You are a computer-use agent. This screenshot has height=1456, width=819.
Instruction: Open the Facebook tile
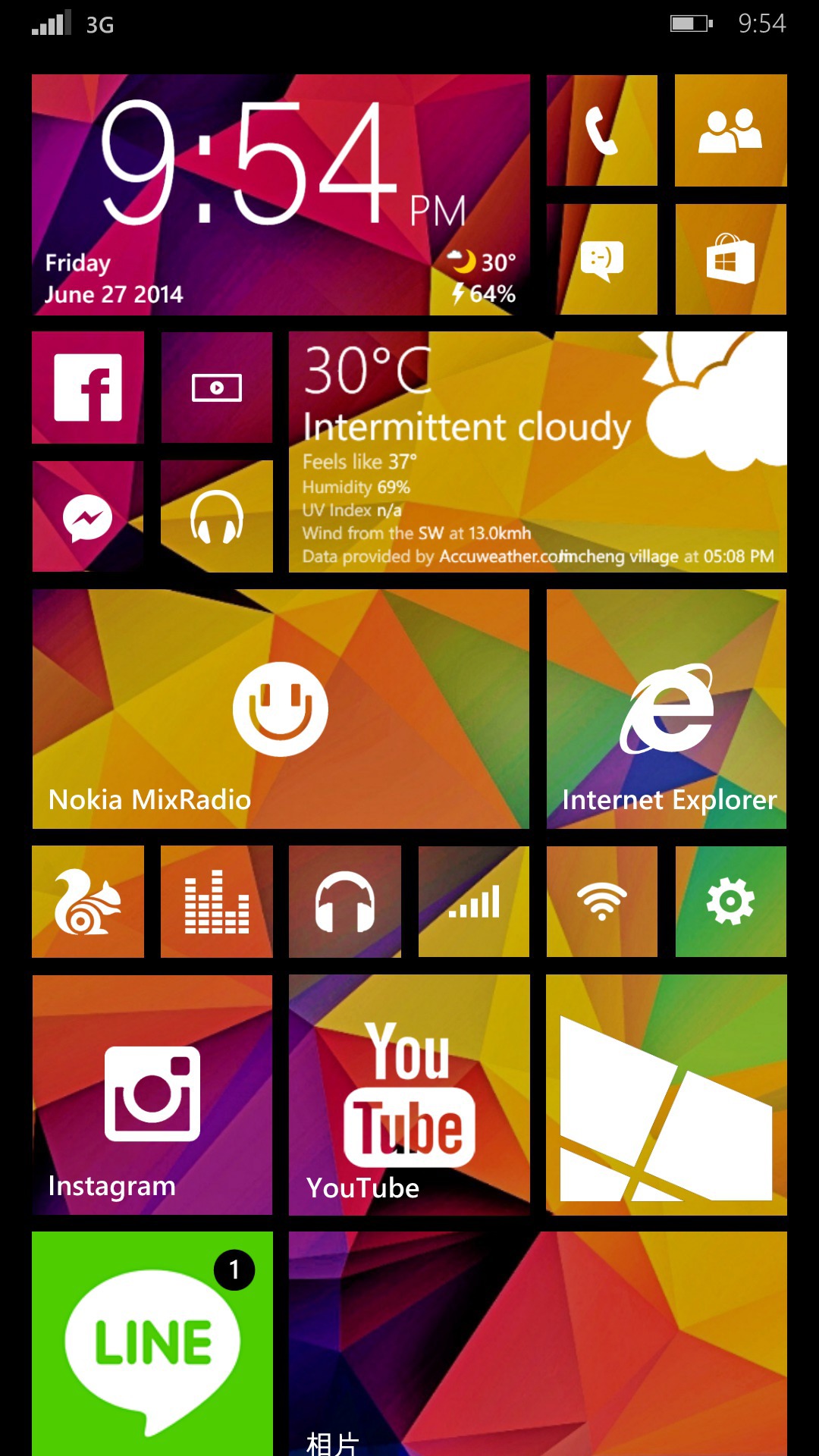pos(88,388)
